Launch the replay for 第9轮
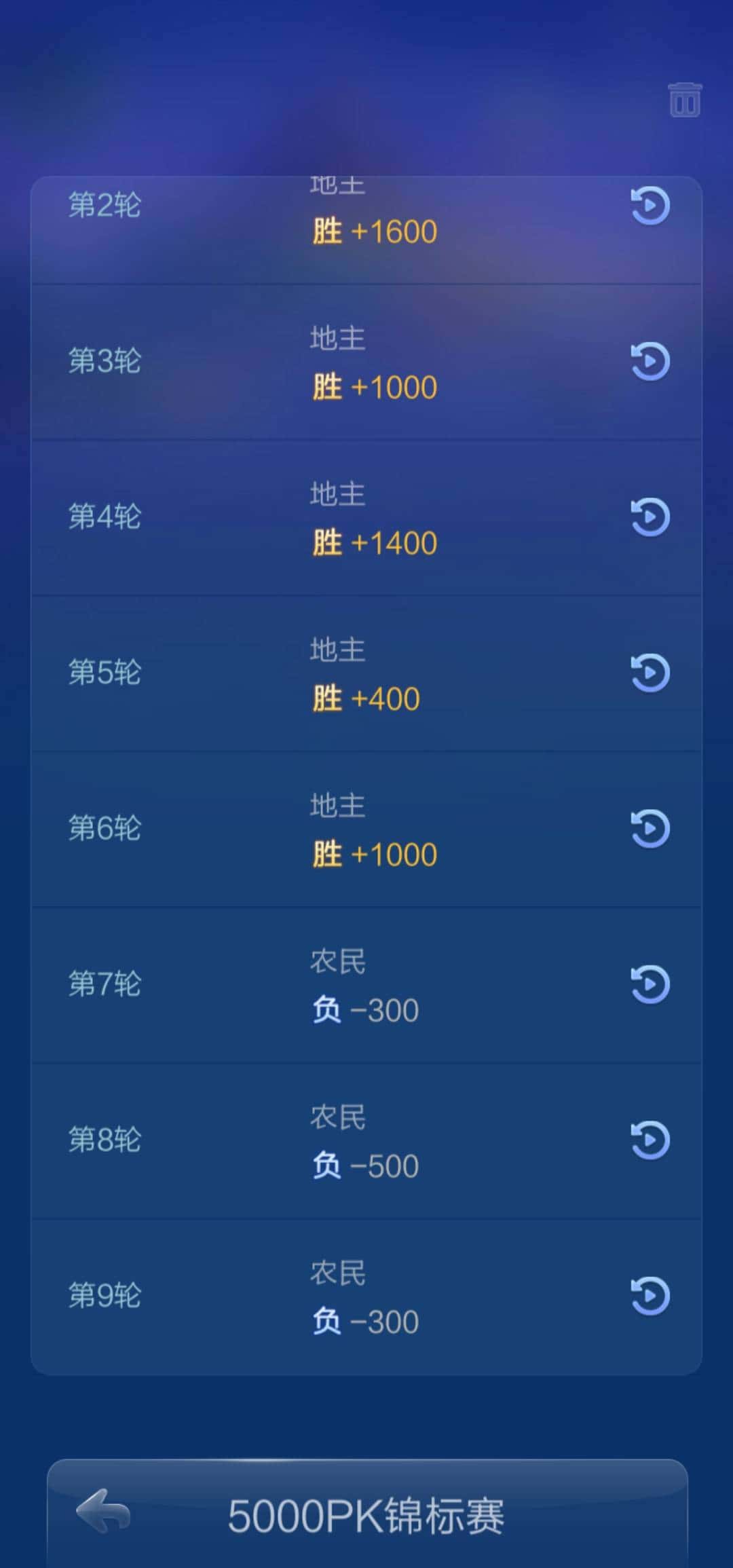Viewport: 733px width, 1568px height. (x=650, y=1294)
